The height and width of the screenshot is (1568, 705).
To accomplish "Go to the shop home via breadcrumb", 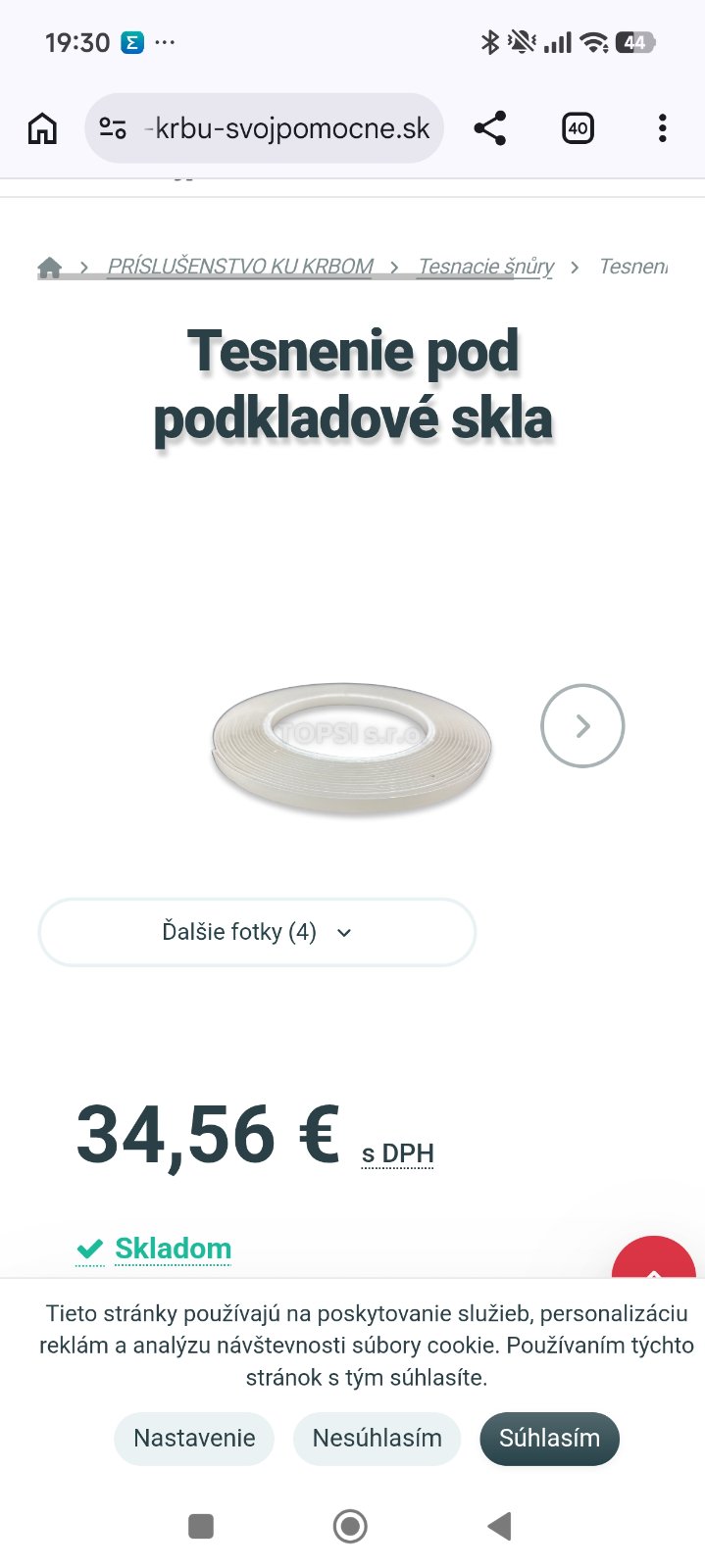I will [50, 267].
